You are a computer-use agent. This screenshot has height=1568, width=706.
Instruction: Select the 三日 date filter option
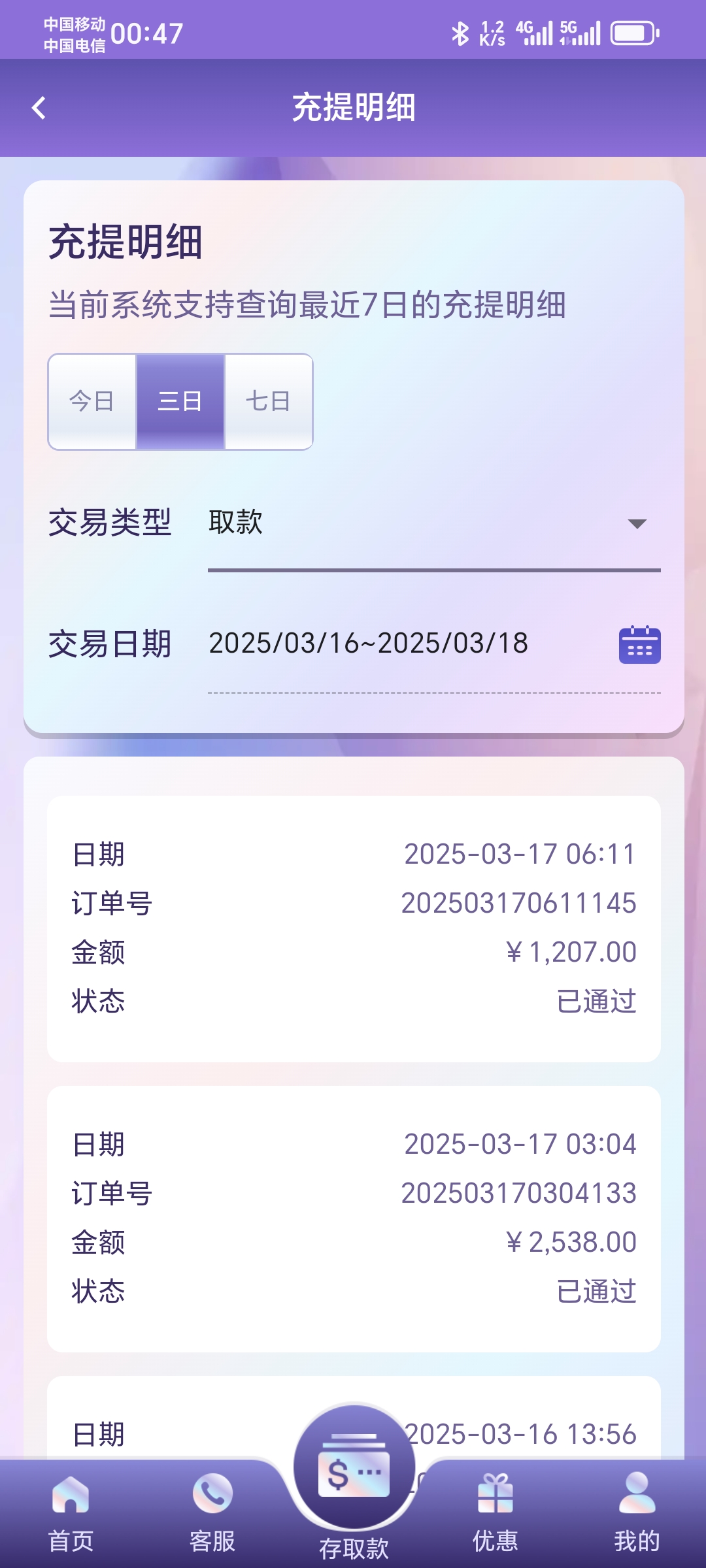click(180, 402)
